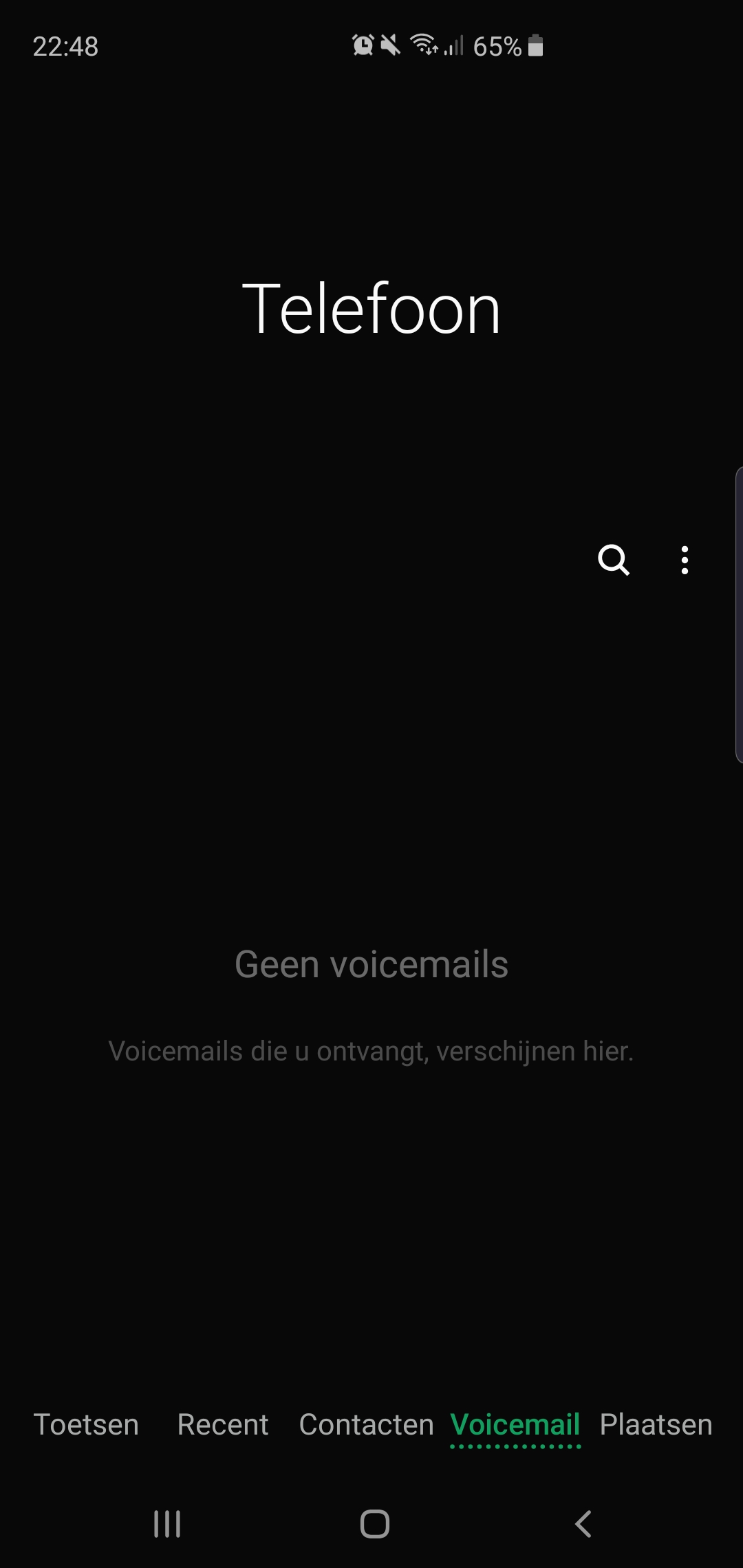Switch to the Toetsen tab
The width and height of the screenshot is (743, 1568).
(x=86, y=1424)
